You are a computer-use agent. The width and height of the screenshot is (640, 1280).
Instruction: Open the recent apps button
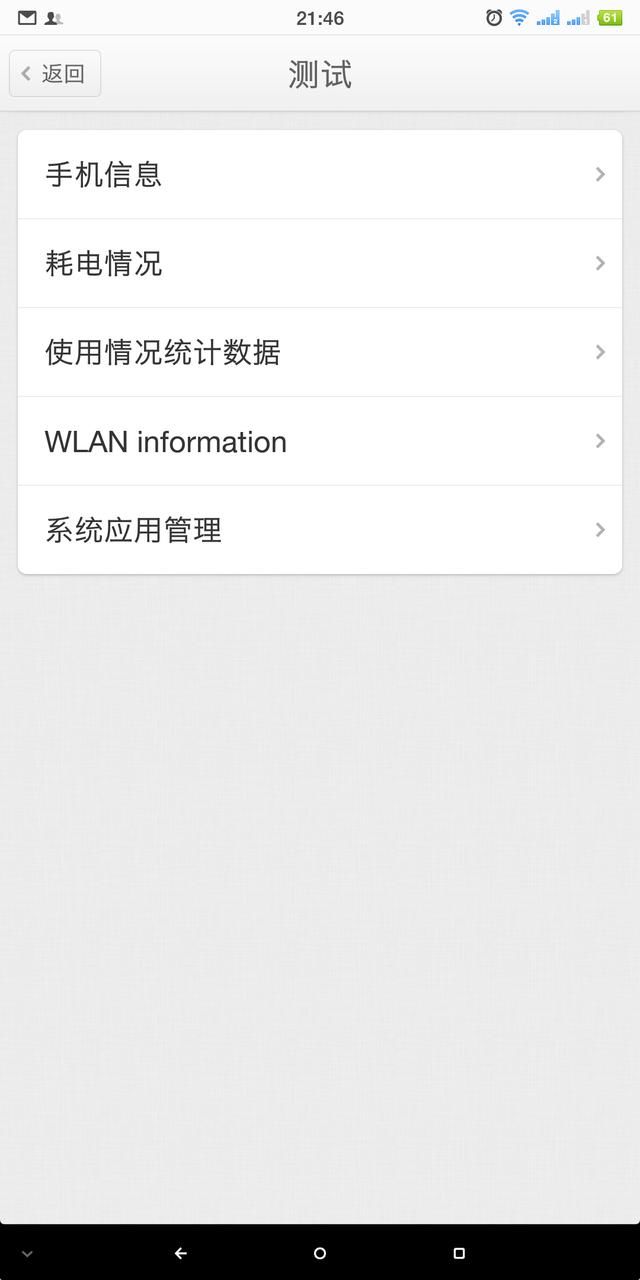pyautogui.click(x=459, y=1253)
